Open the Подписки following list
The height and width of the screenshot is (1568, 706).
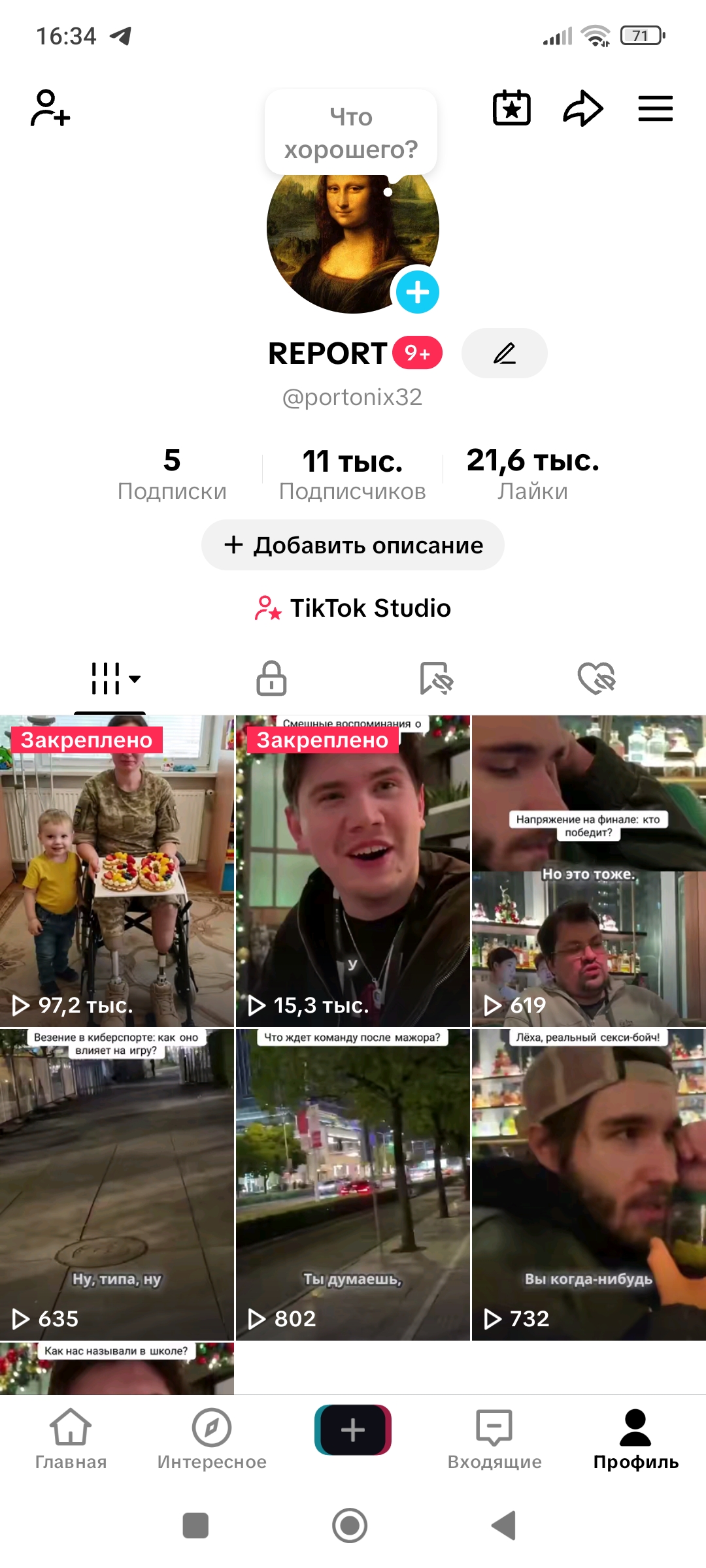[x=172, y=474]
